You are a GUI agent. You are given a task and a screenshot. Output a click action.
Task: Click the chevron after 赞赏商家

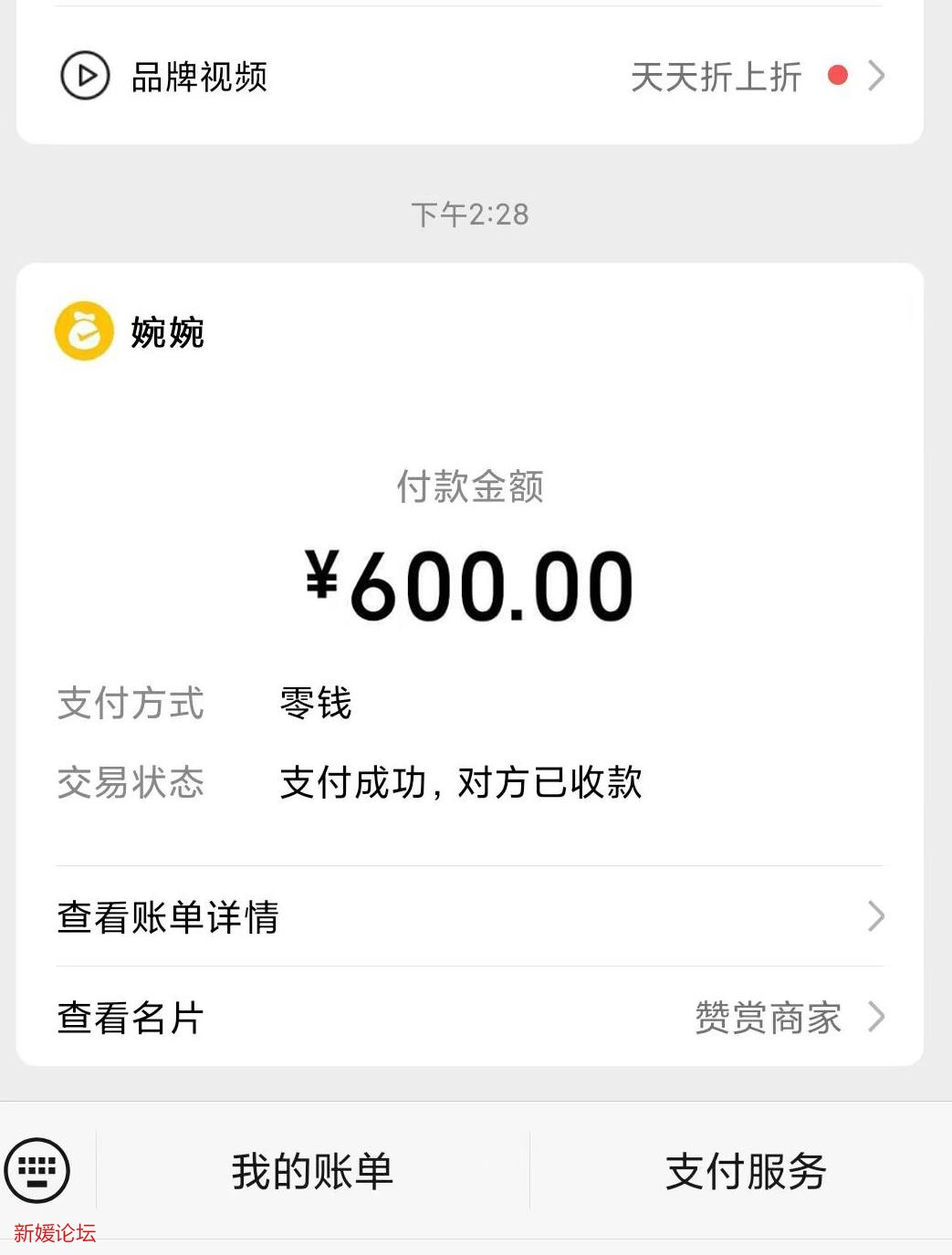878,1017
